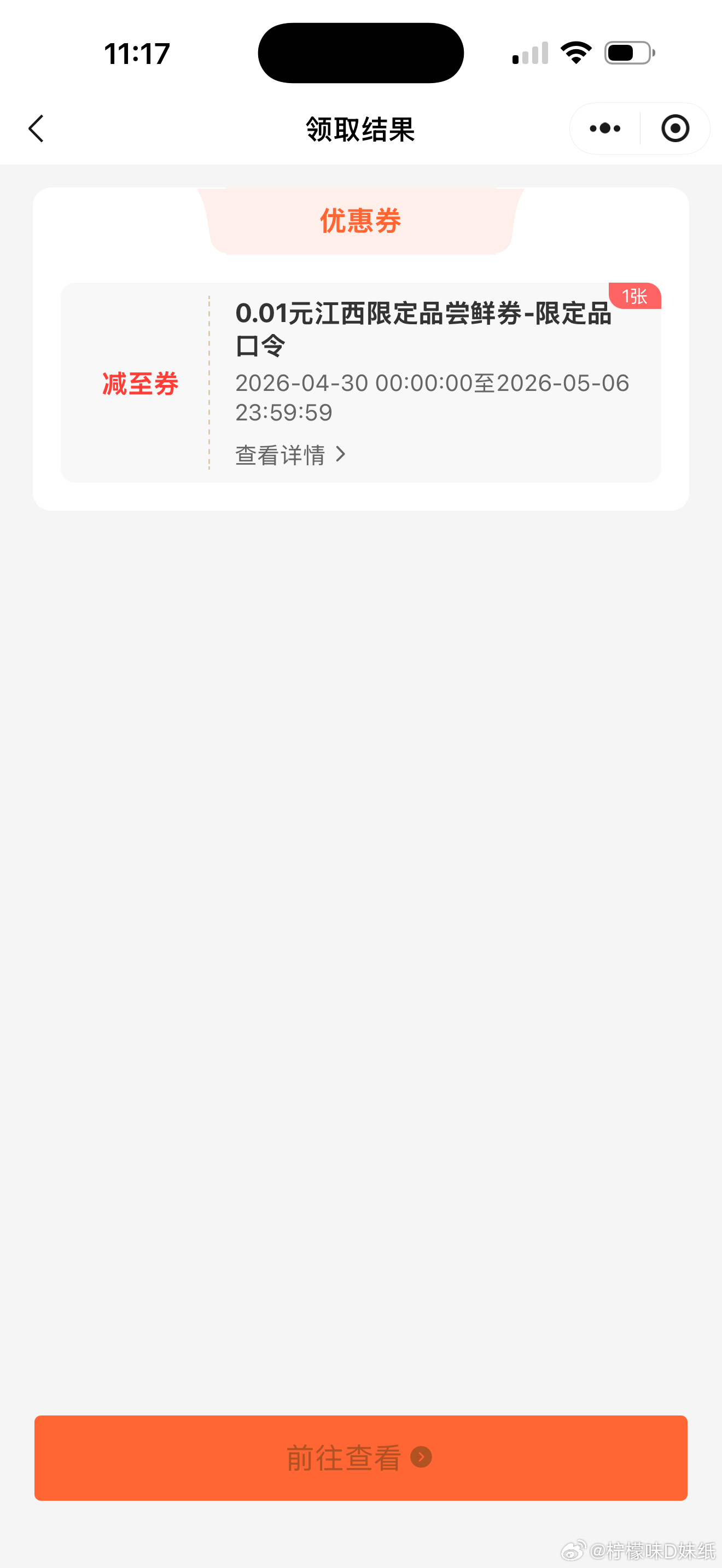The width and height of the screenshot is (722, 1568).
Task: Tap the 前往查看 button
Action: point(360,1457)
